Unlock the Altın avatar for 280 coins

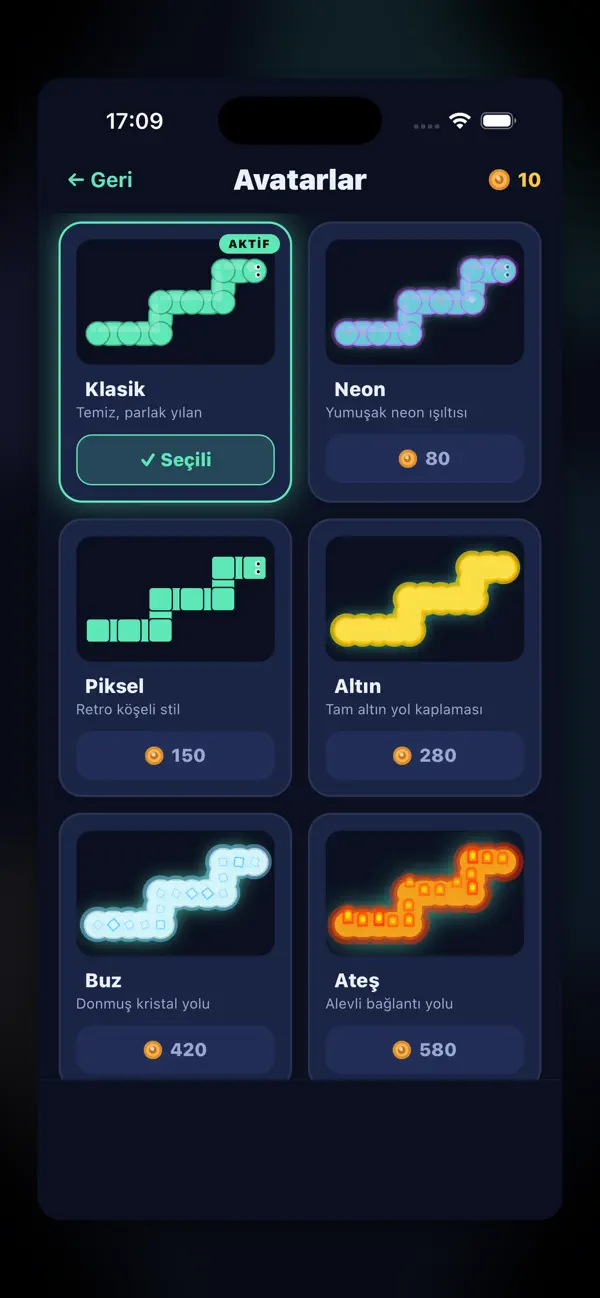pyautogui.click(x=425, y=756)
